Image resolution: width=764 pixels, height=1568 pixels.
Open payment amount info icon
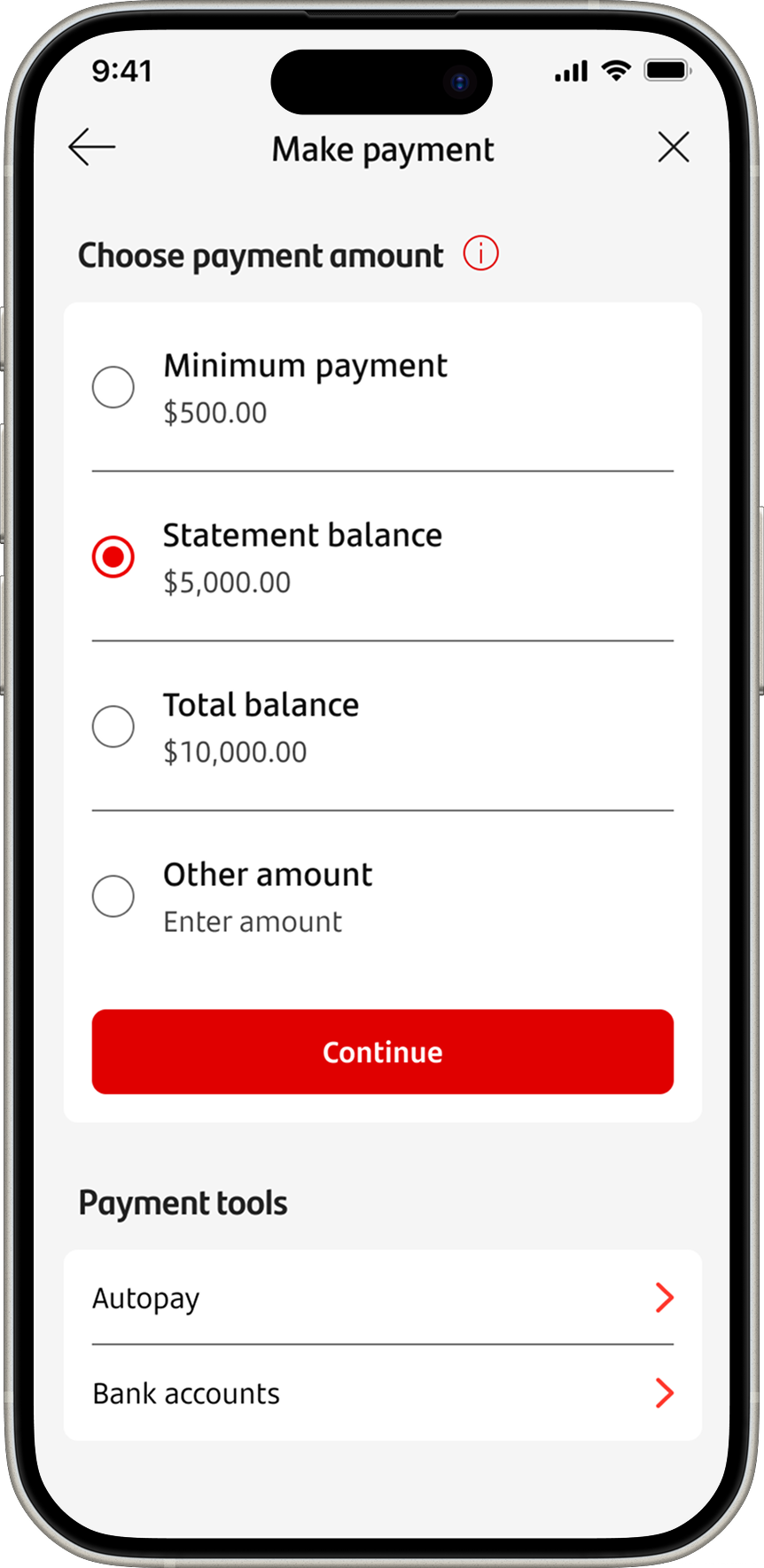coord(481,254)
